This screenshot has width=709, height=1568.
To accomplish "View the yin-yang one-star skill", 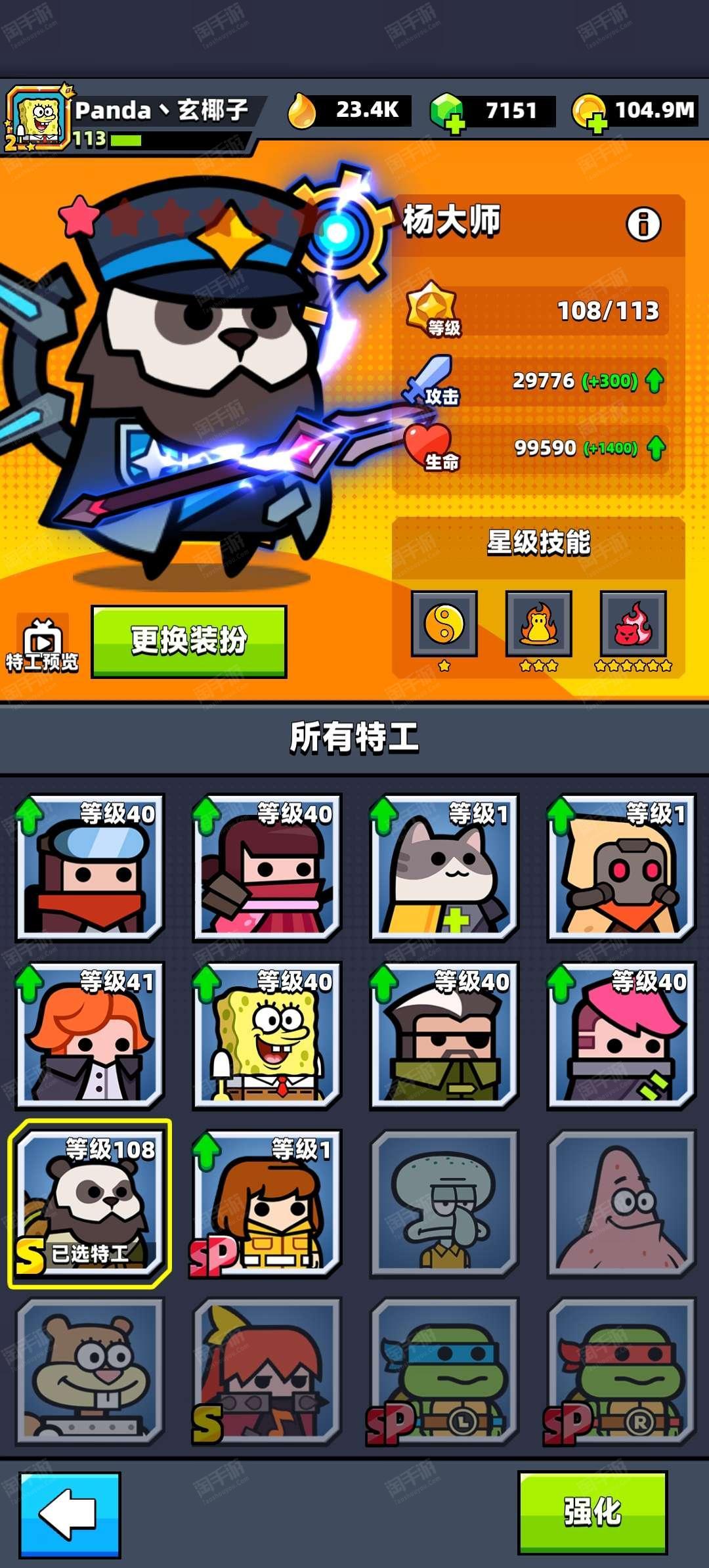I will point(444,624).
